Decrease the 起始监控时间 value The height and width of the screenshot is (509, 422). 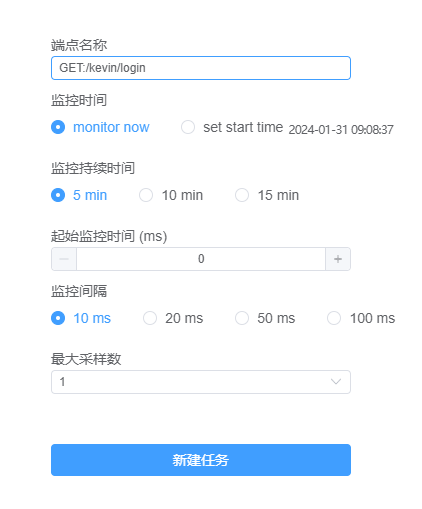(x=64, y=259)
